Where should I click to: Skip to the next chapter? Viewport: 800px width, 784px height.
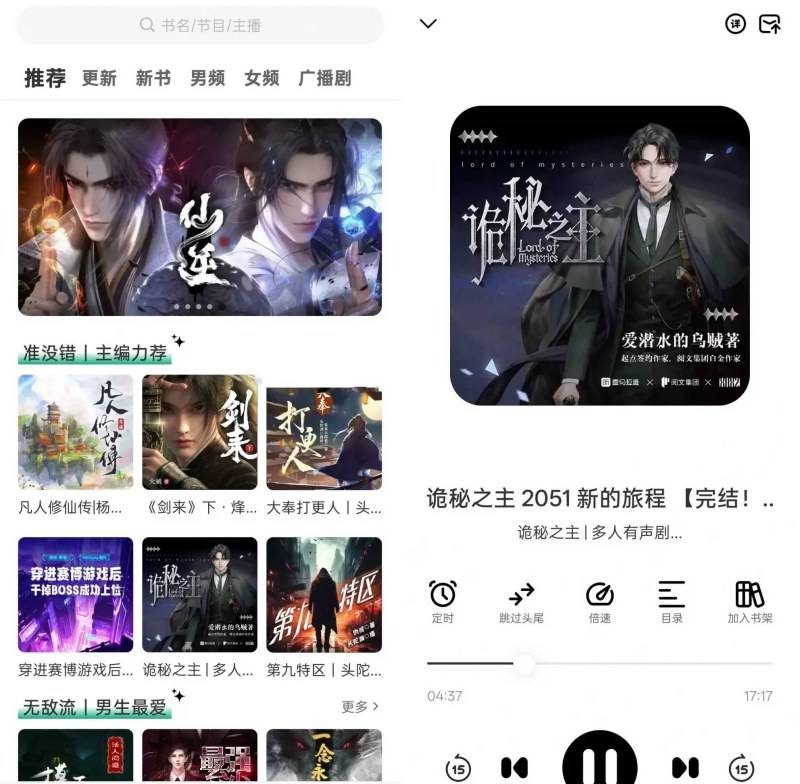point(685,767)
